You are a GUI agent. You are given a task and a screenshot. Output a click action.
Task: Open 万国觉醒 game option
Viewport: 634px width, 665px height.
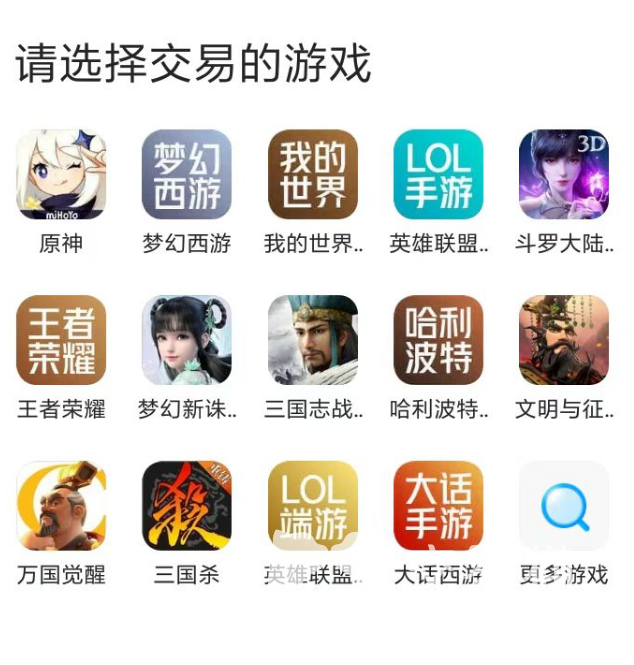pos(61,506)
